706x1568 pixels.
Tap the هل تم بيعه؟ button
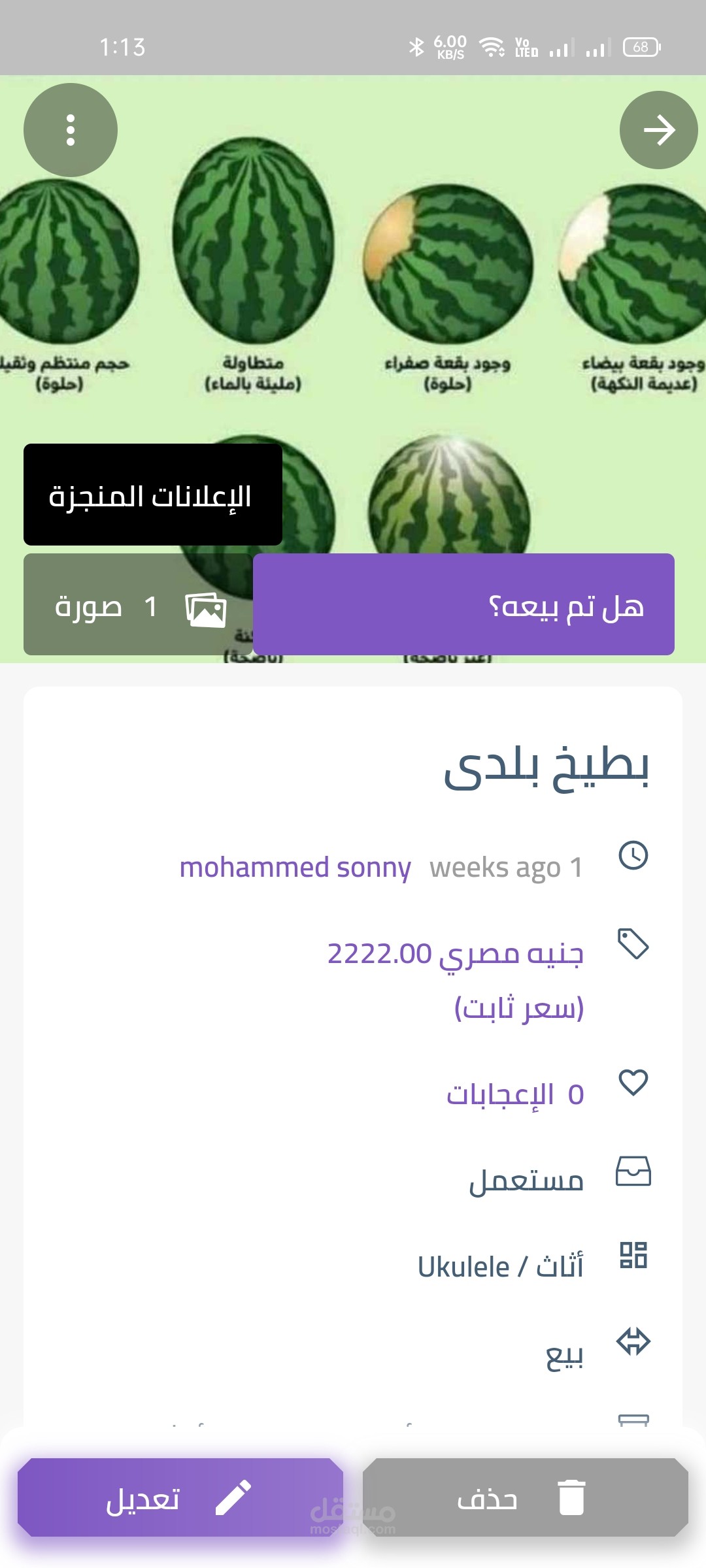click(463, 604)
